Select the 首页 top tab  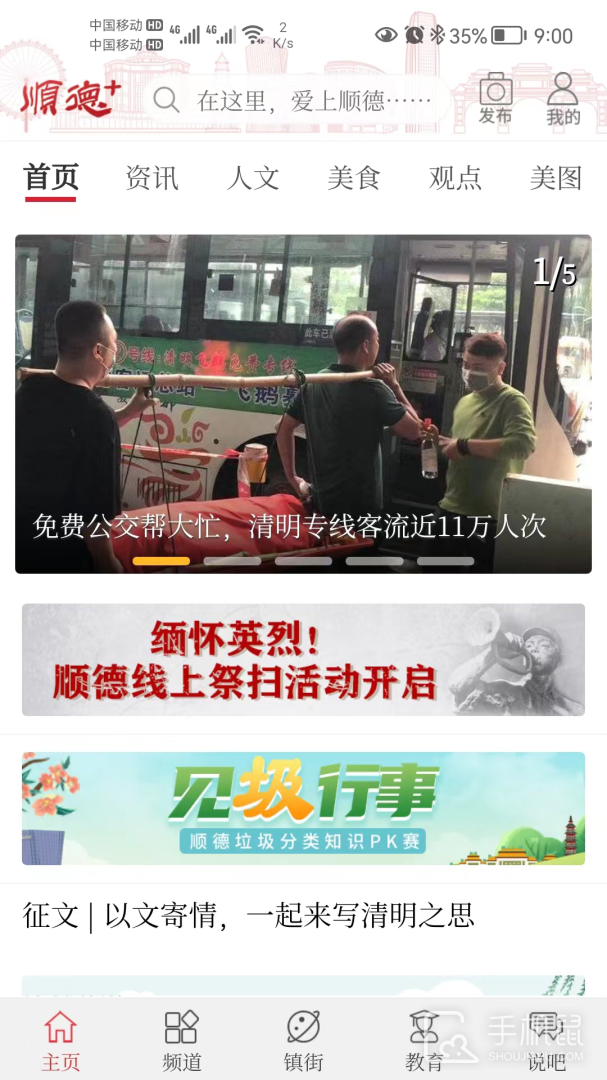51,178
